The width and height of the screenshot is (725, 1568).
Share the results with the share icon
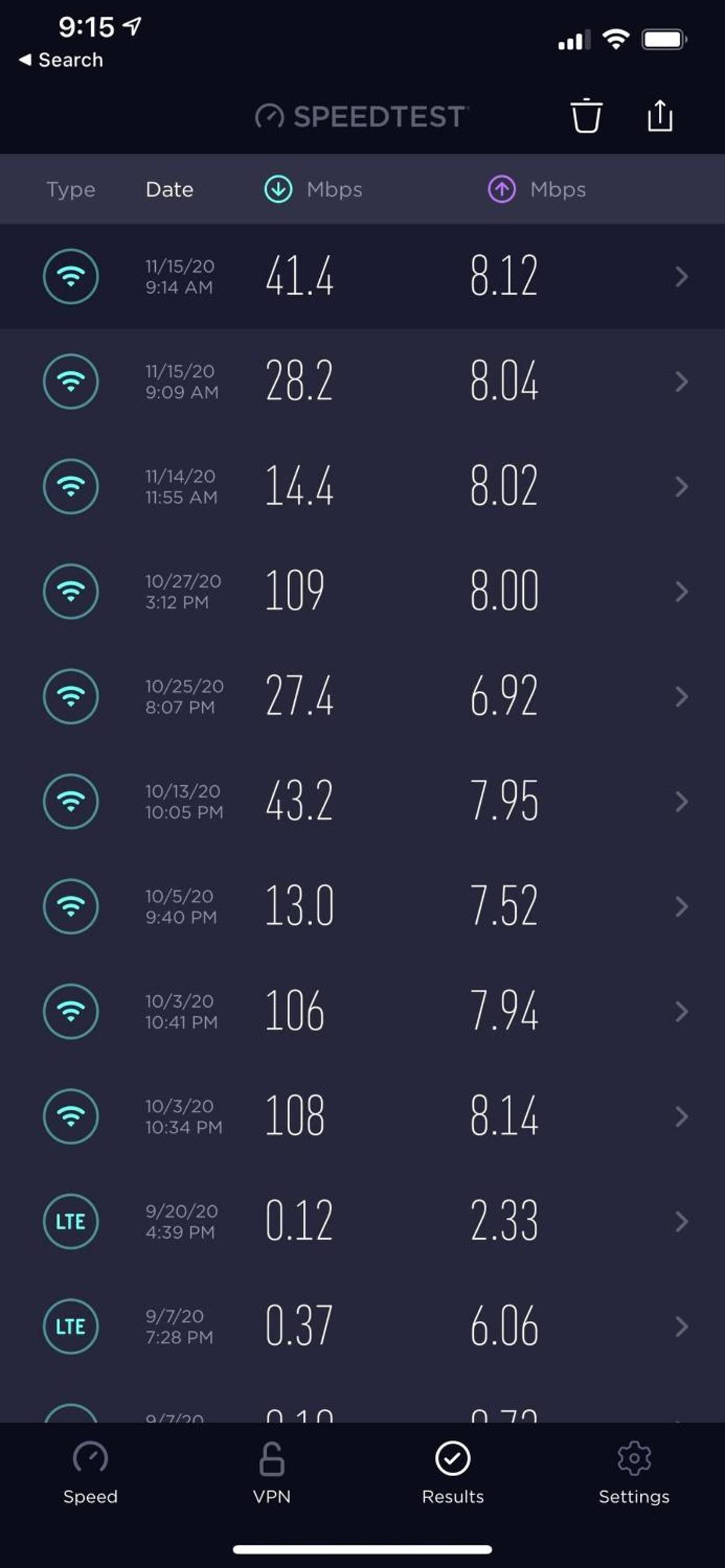[660, 115]
